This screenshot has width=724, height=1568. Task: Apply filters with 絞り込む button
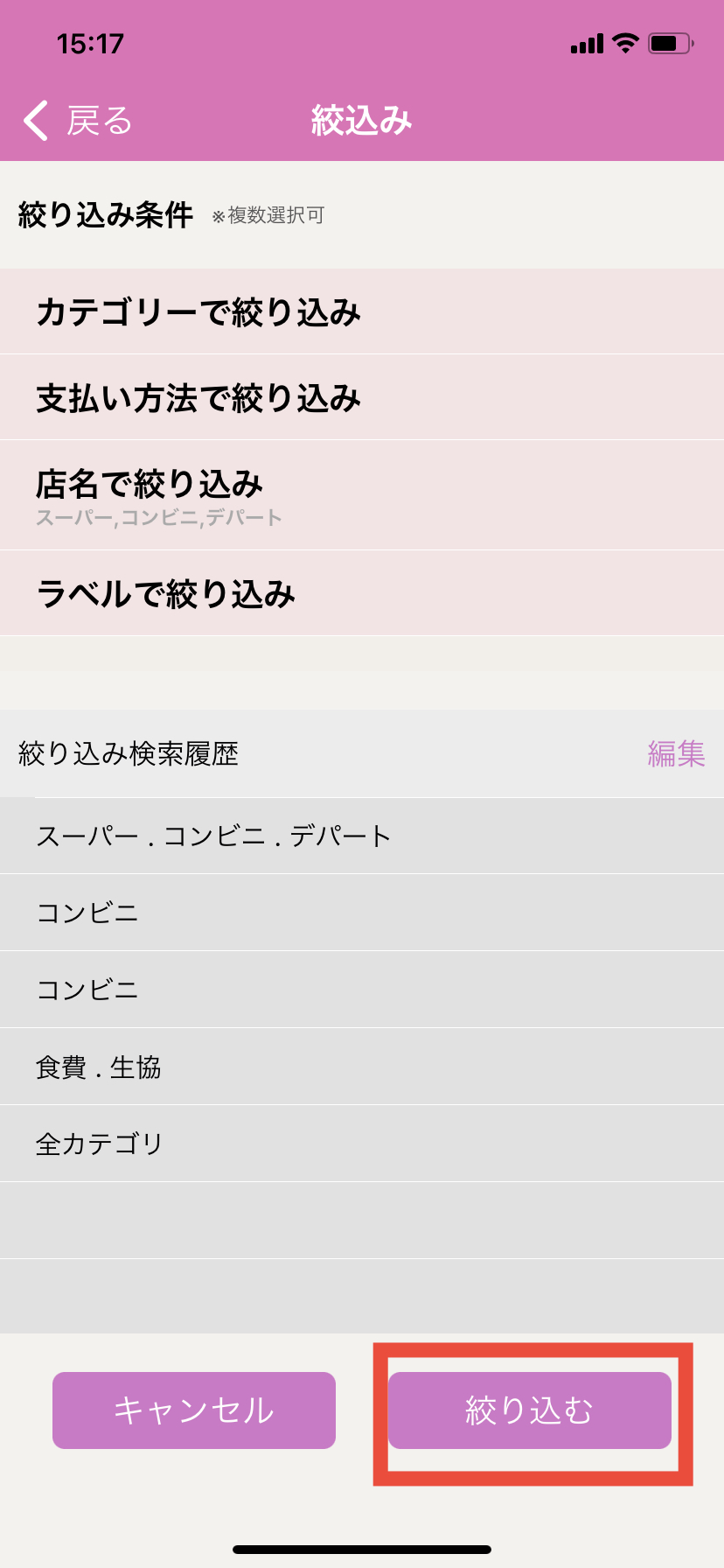(x=530, y=1410)
